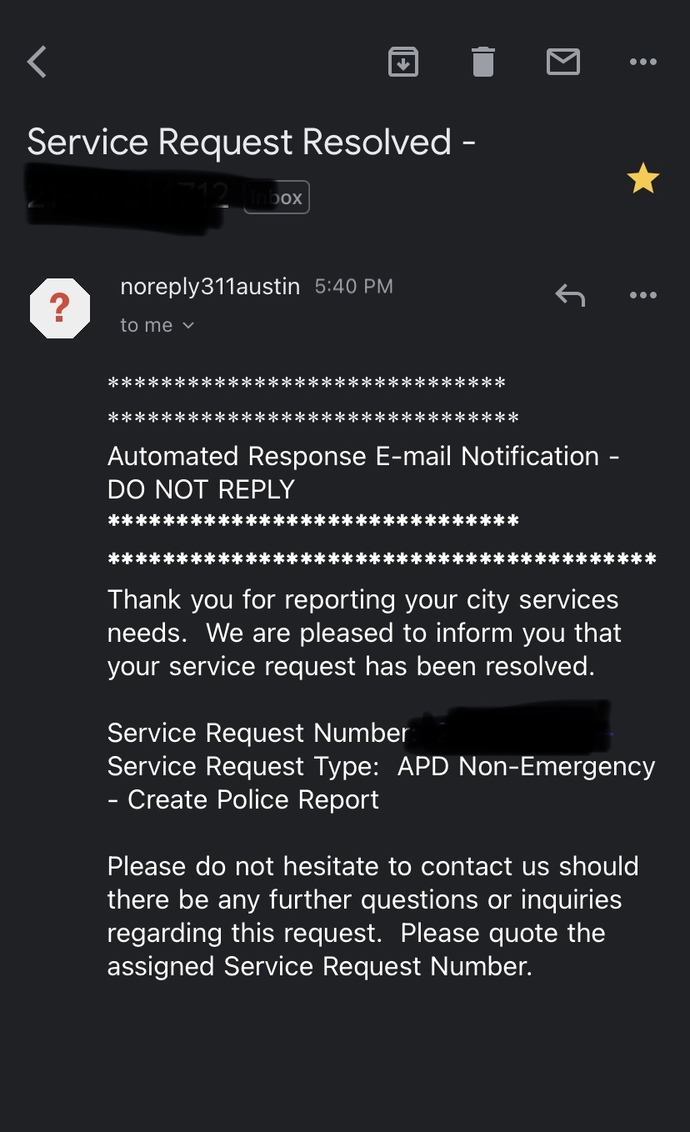Tap the Inbox label chip
The width and height of the screenshot is (690, 1132).
(276, 197)
